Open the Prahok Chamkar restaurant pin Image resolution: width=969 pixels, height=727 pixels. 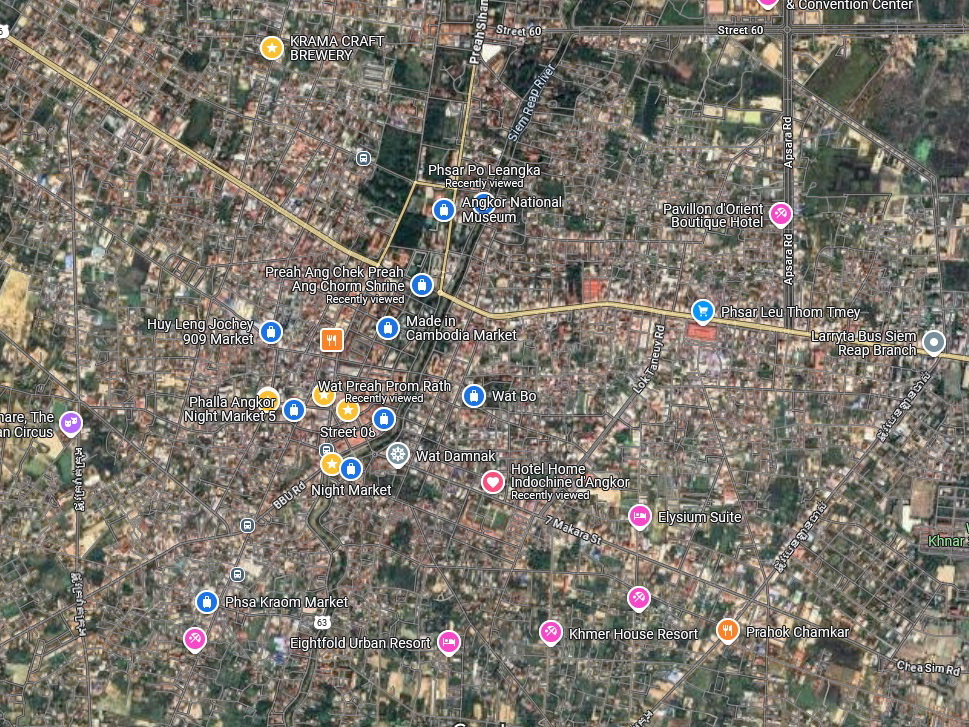click(x=728, y=630)
